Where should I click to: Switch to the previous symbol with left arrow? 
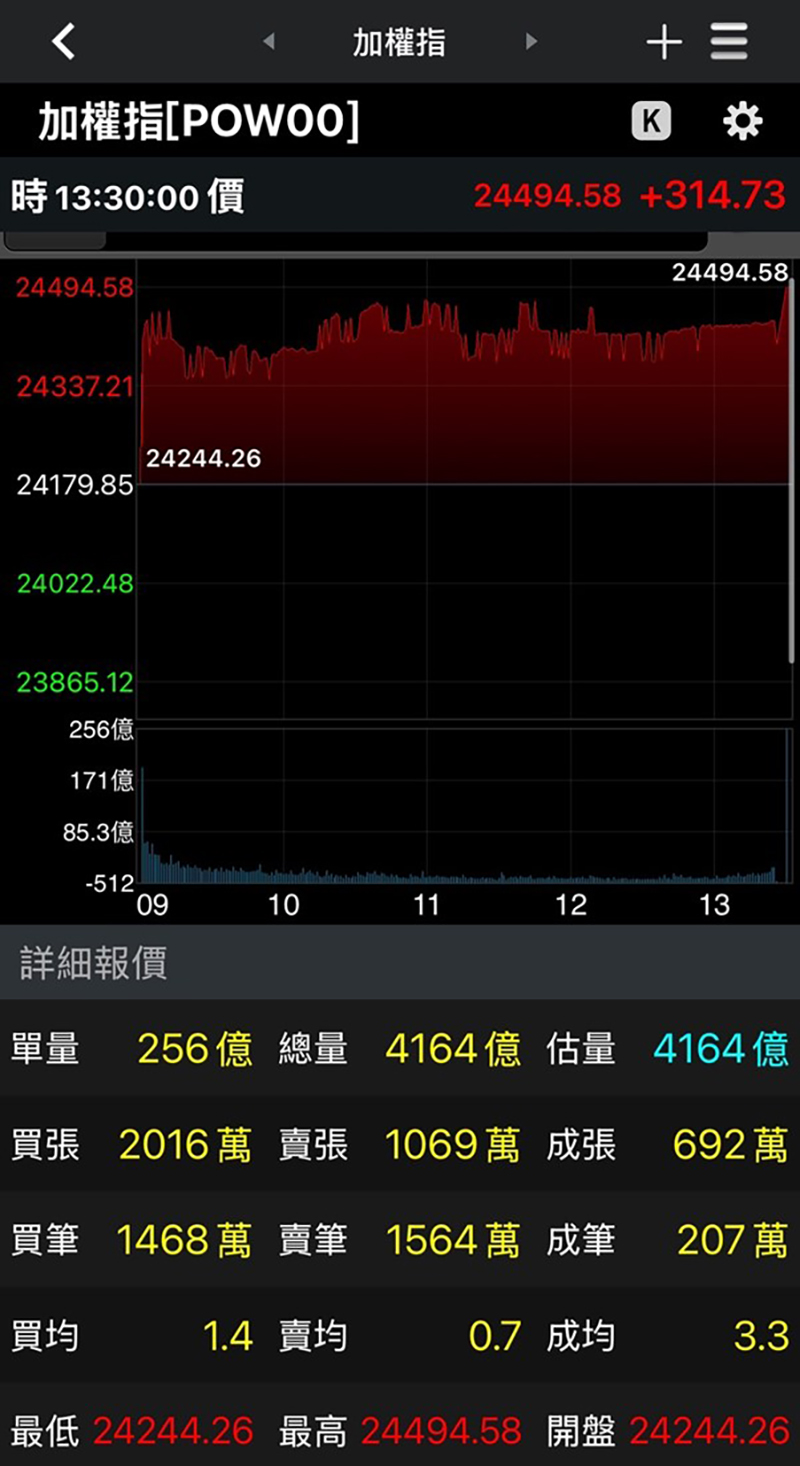[x=268, y=42]
